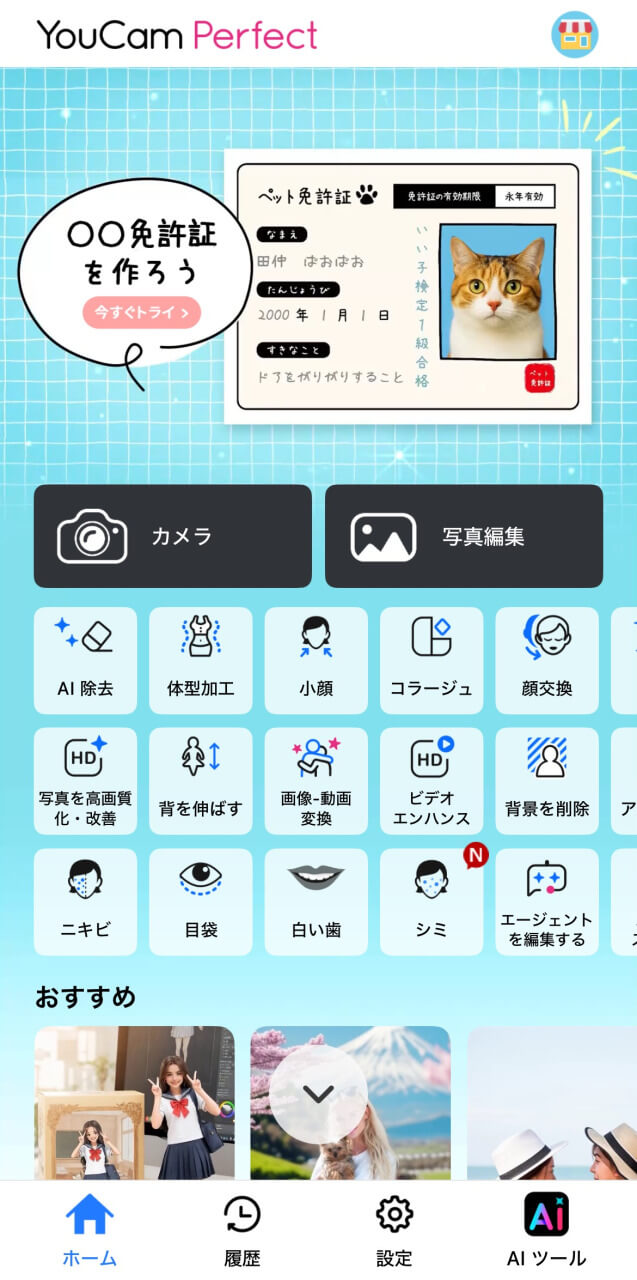
Task: Open 画像-動画変換 converter
Action: 316,781
